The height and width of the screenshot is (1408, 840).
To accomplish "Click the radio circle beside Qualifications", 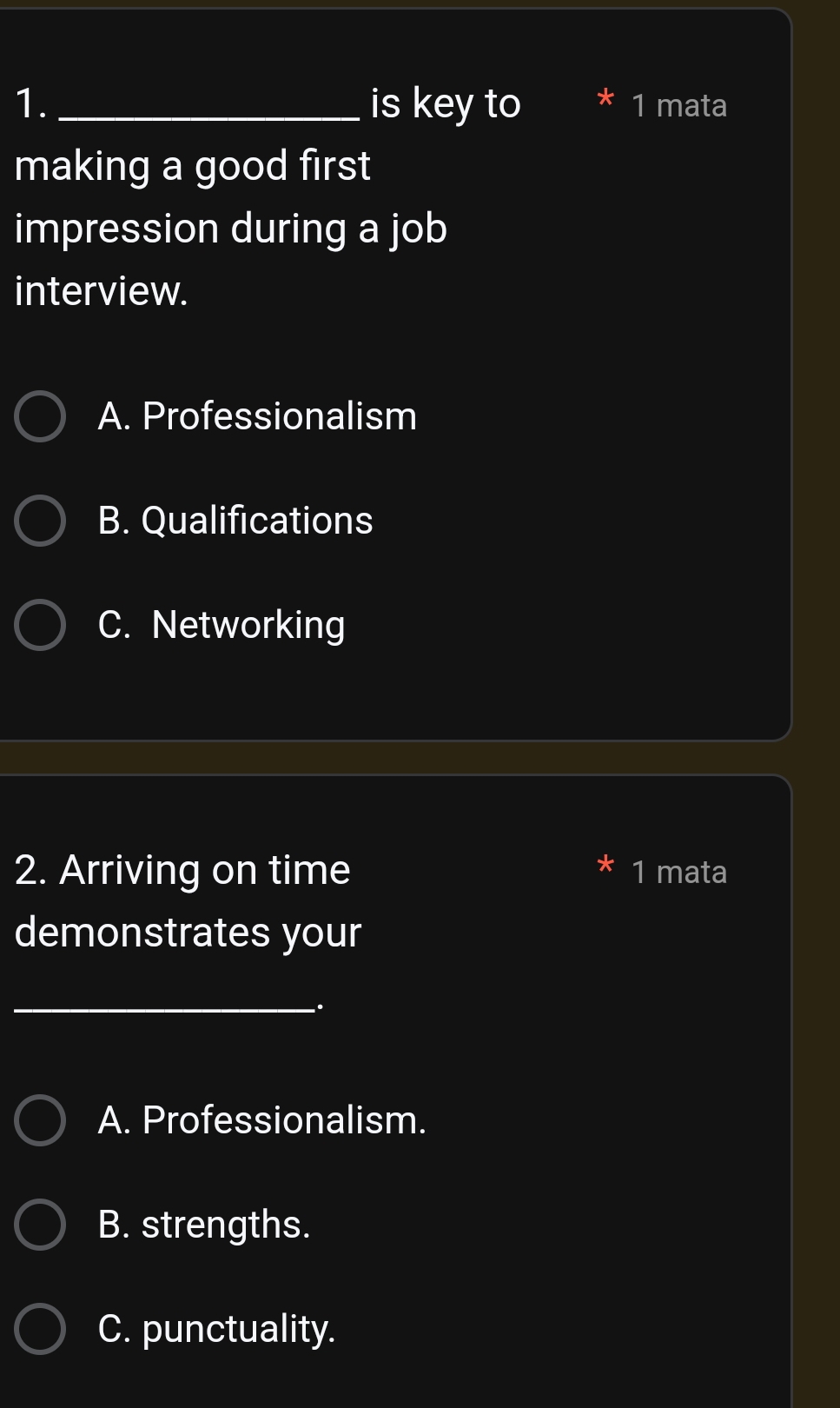I will pos(39,520).
